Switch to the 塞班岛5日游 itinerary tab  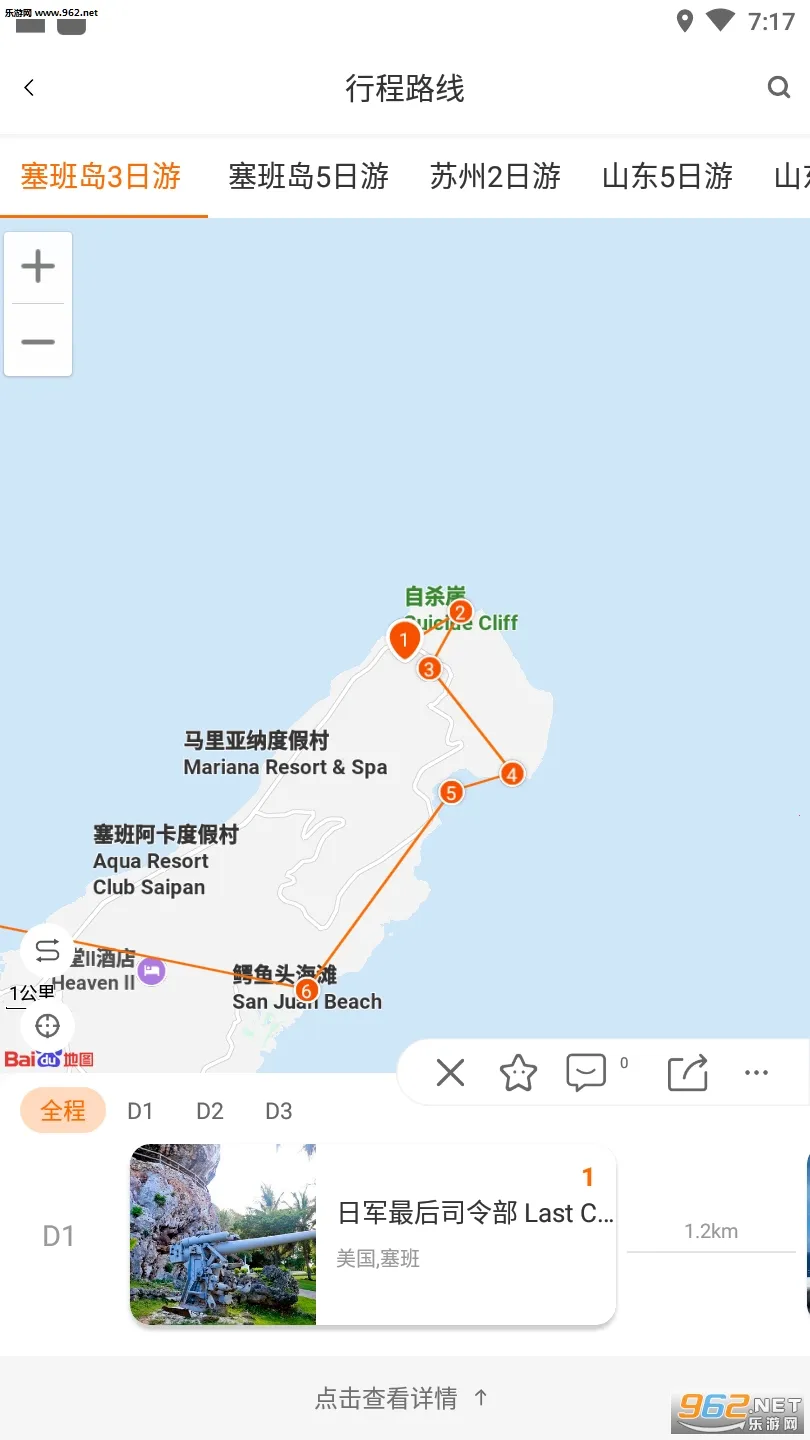pos(308,176)
